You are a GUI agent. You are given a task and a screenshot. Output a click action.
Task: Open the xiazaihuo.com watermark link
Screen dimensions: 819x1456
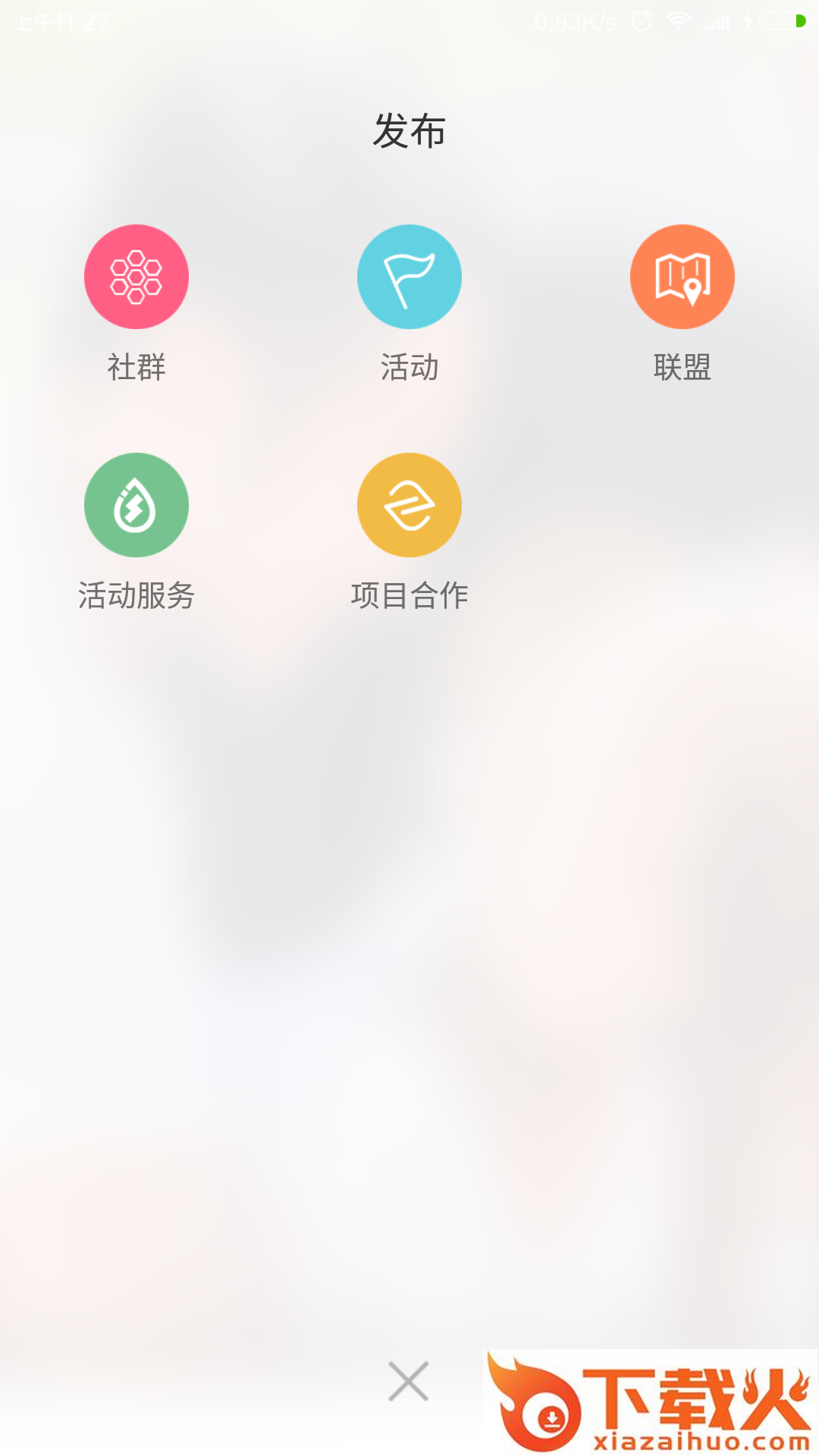(701, 1439)
